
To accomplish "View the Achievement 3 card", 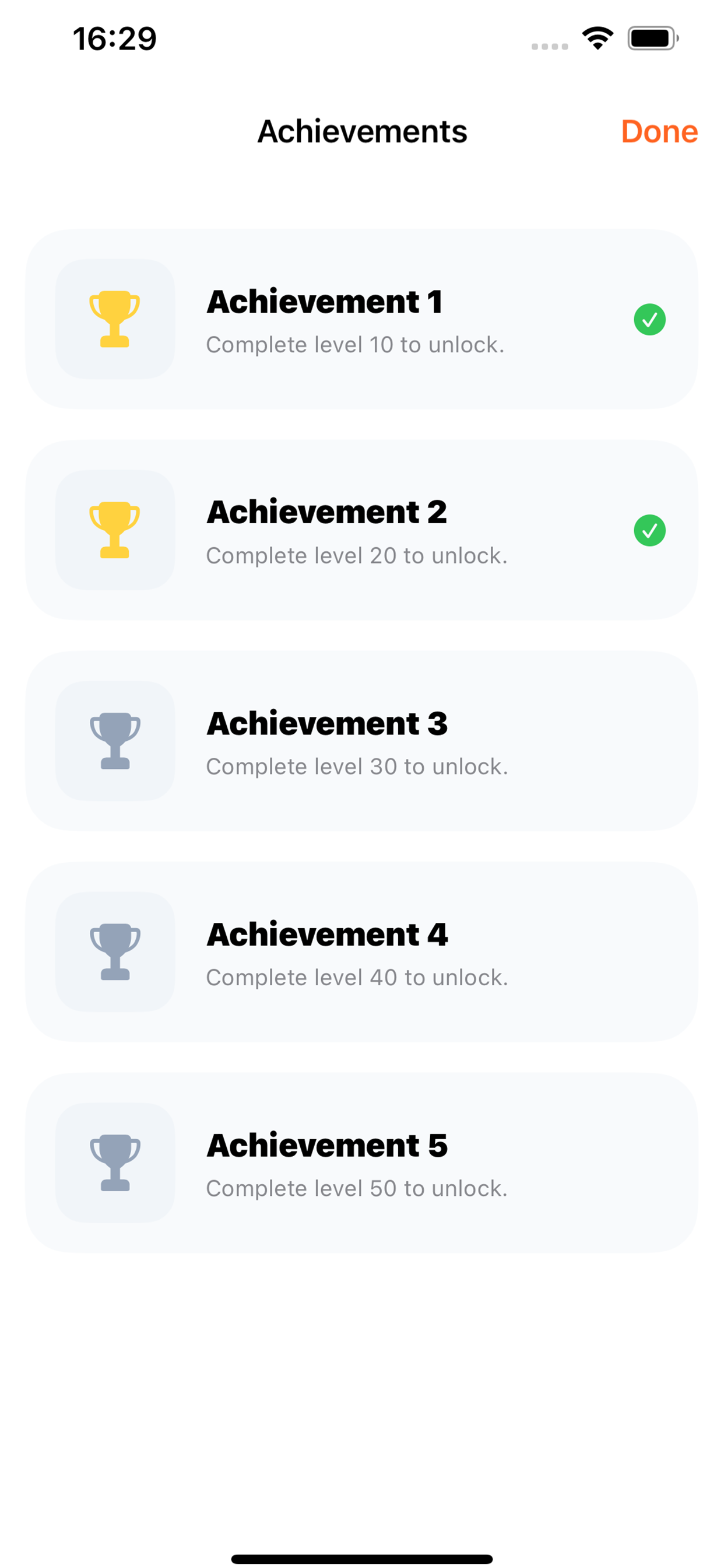I will 361,741.
